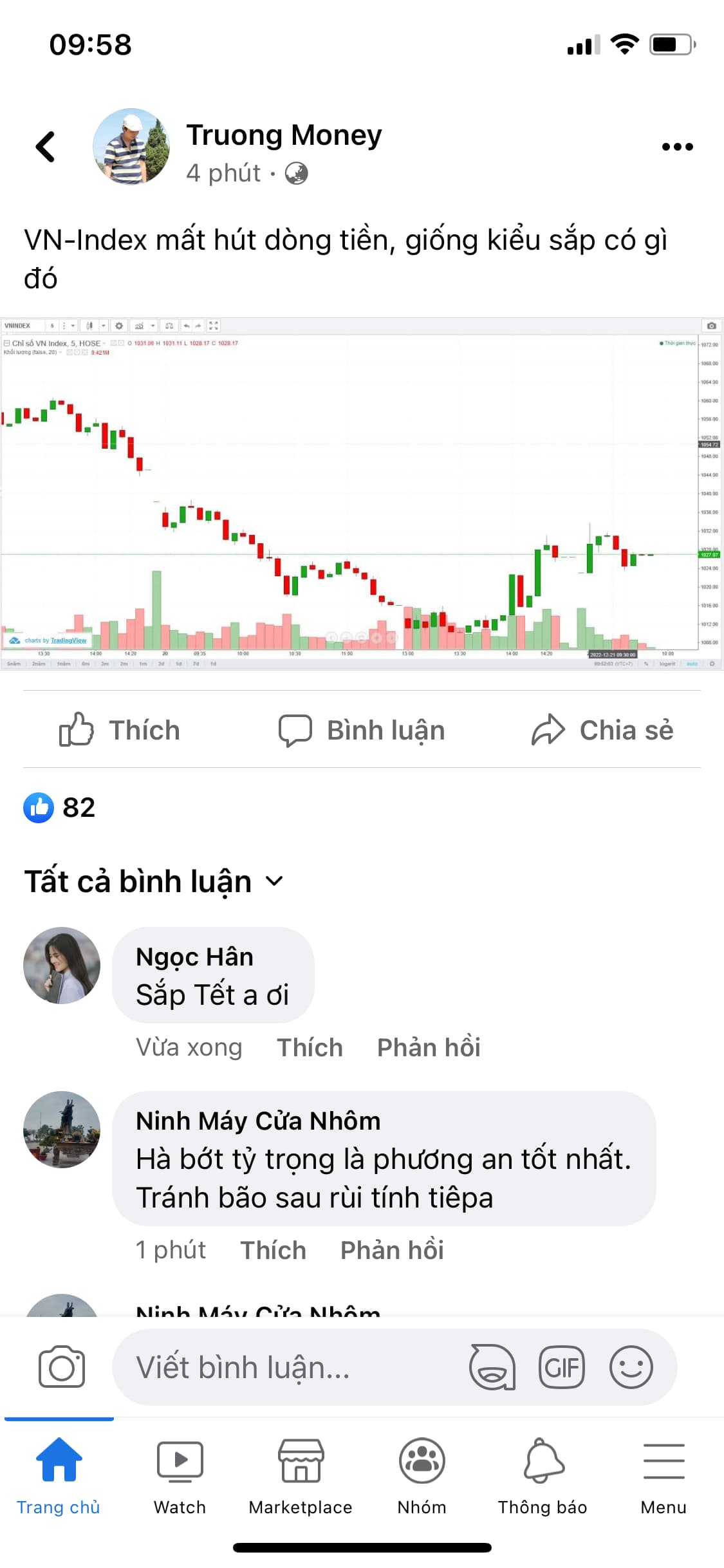The width and height of the screenshot is (724, 1568).
Task: Like Ngọc Hân's comment
Action: tap(310, 1047)
